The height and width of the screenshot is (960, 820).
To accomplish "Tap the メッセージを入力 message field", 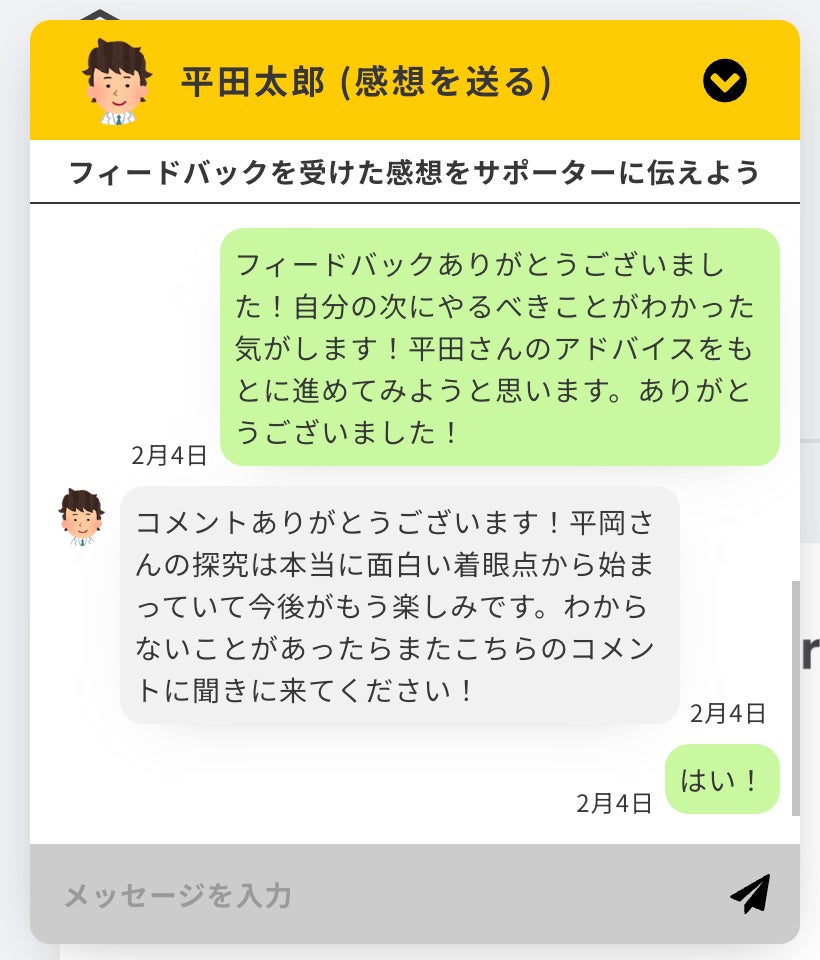I will [x=380, y=895].
